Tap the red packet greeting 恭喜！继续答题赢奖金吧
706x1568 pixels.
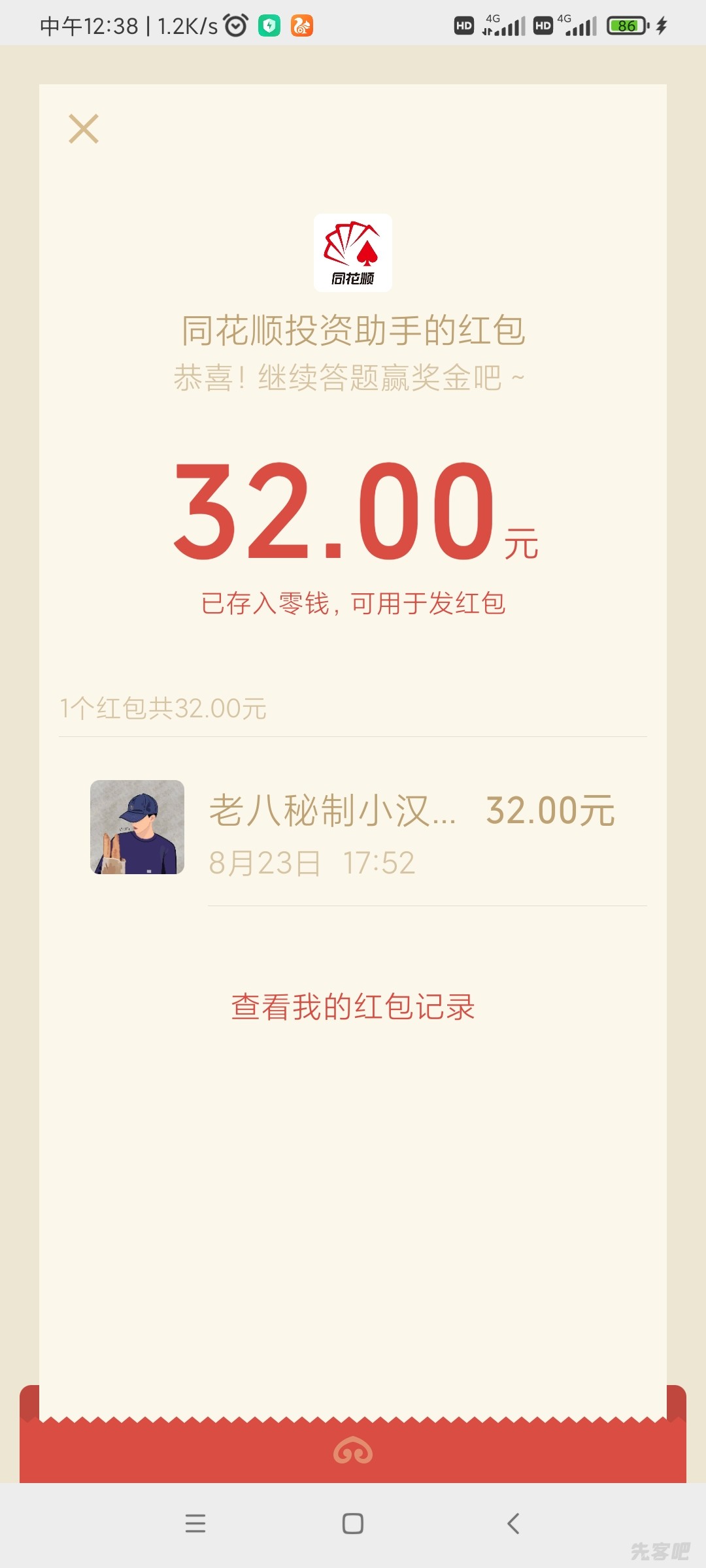point(353,376)
